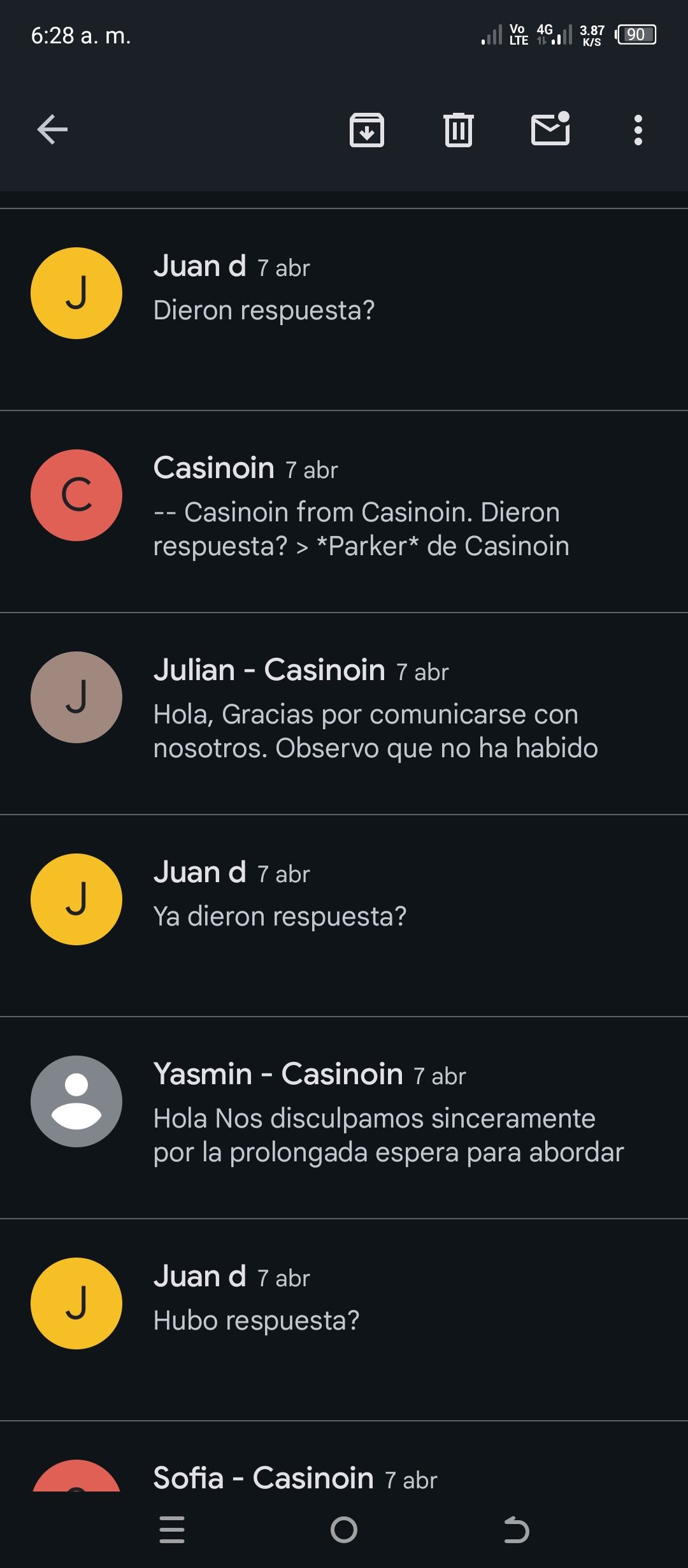This screenshot has width=688, height=1568.
Task: Archive this email conversation
Action: coord(366,130)
